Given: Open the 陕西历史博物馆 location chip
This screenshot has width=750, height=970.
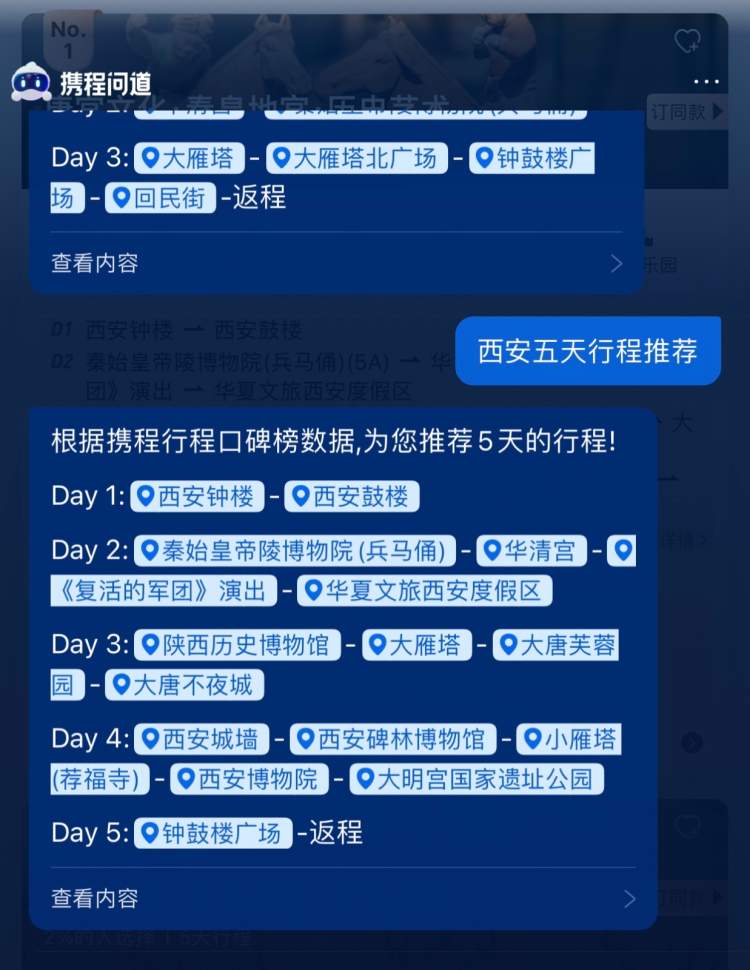Looking at the screenshot, I should point(237,645).
